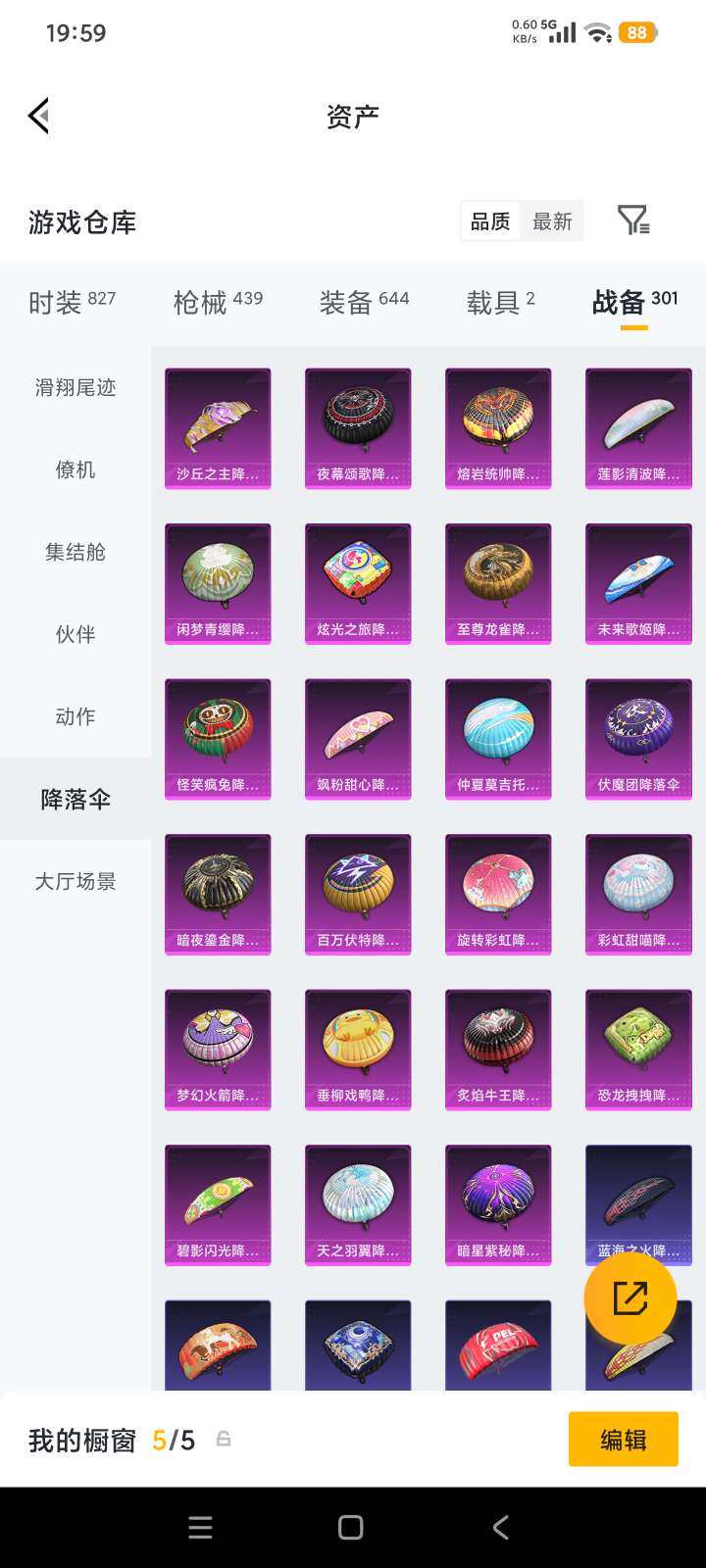
Task: Switch sorting to 最新
Action: 551,220
